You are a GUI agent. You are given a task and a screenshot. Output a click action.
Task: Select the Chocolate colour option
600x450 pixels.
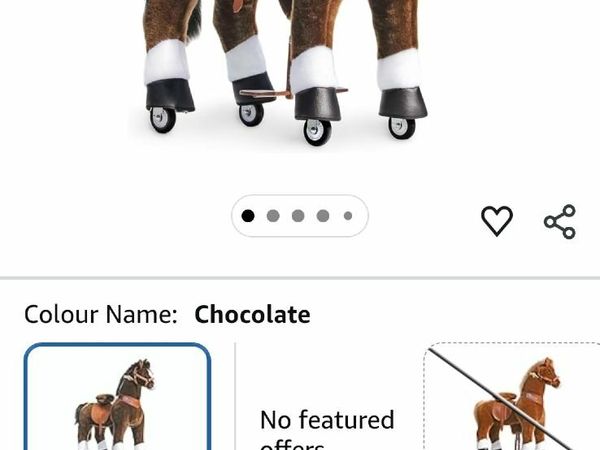tap(117, 398)
